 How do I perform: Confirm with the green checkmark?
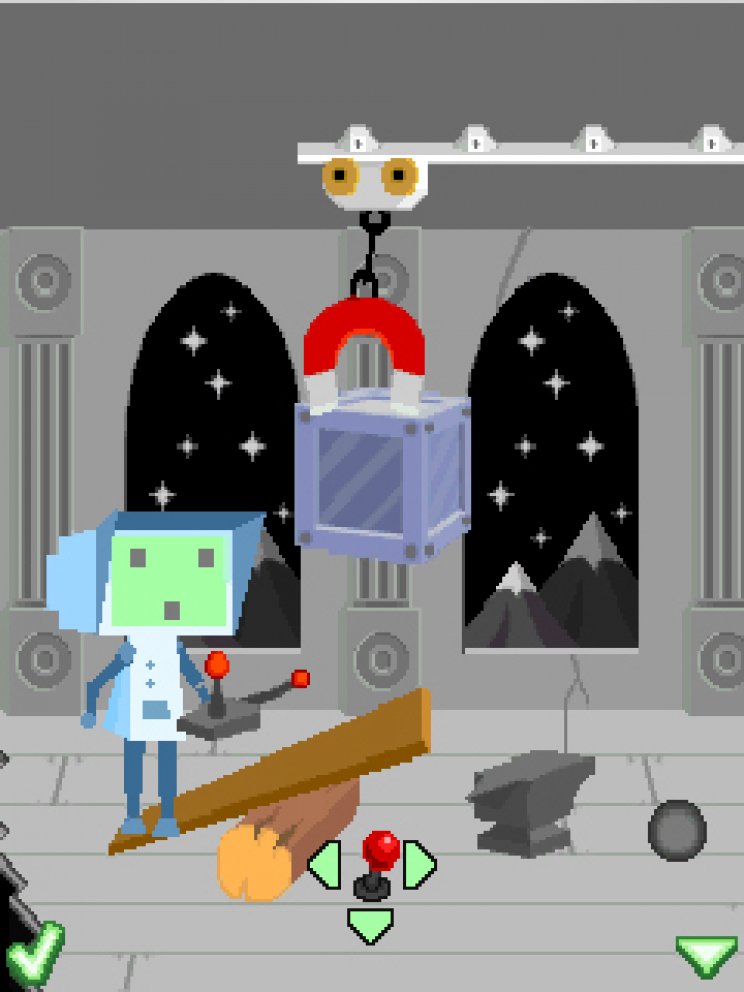click(x=33, y=954)
